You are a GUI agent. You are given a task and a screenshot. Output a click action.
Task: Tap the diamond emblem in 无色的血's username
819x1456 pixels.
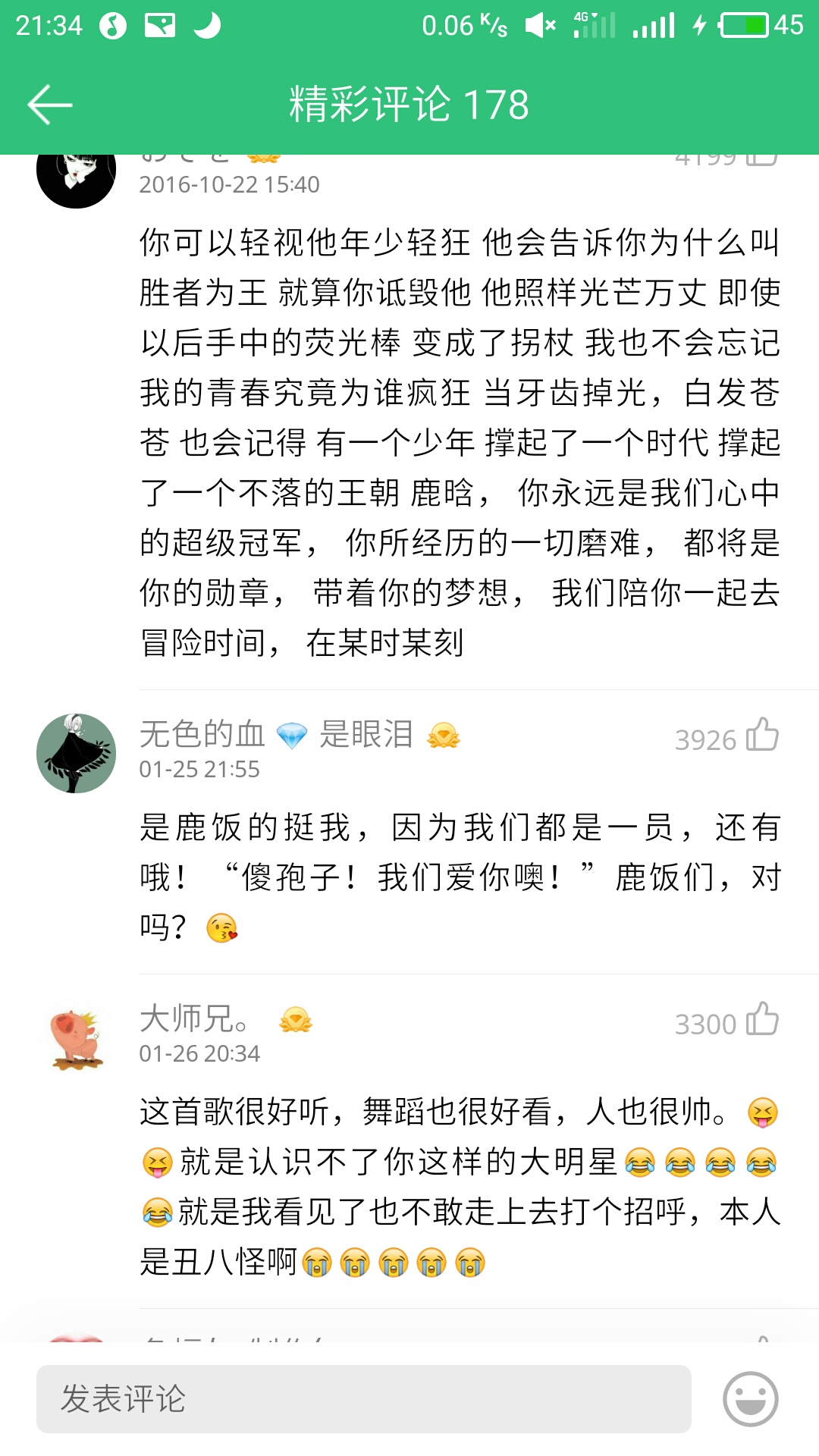293,733
